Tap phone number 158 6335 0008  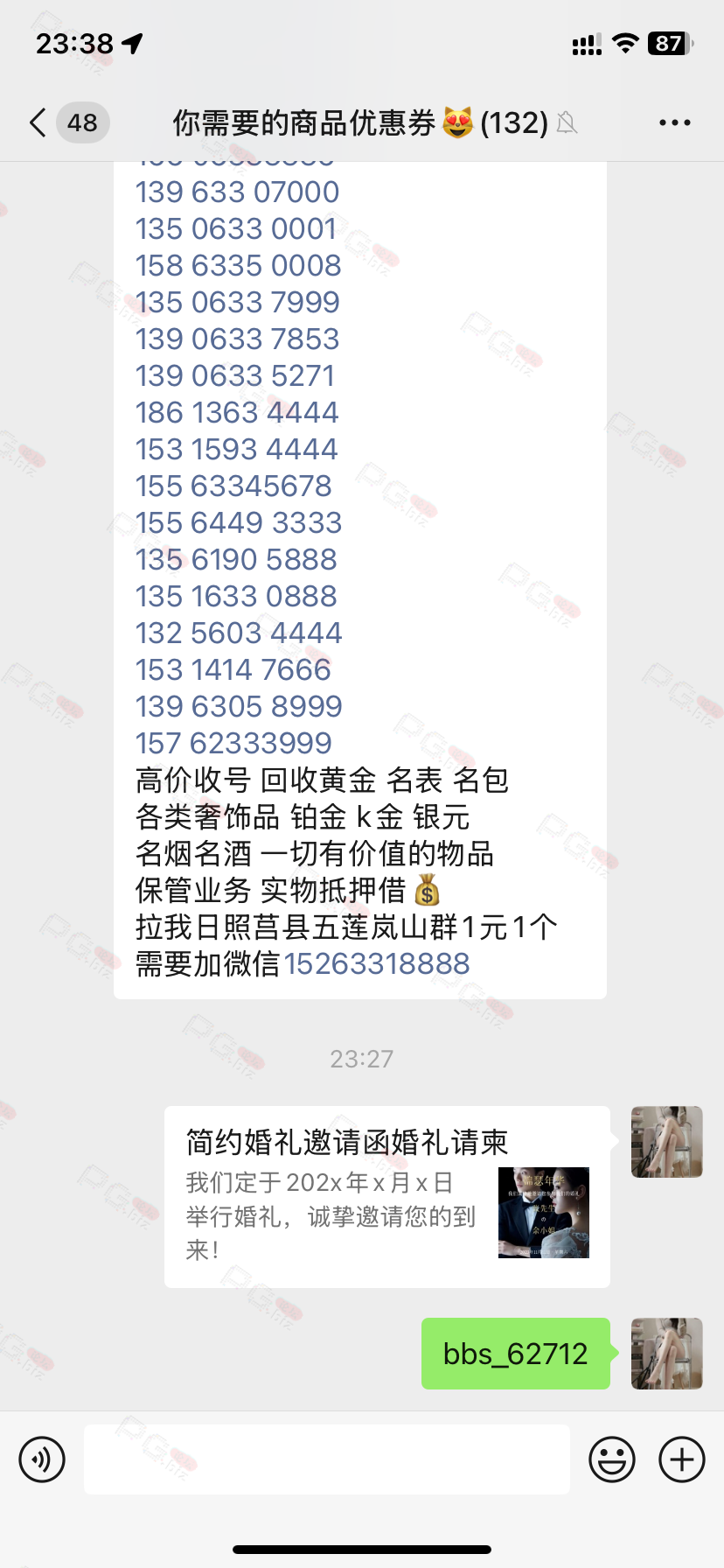click(238, 266)
